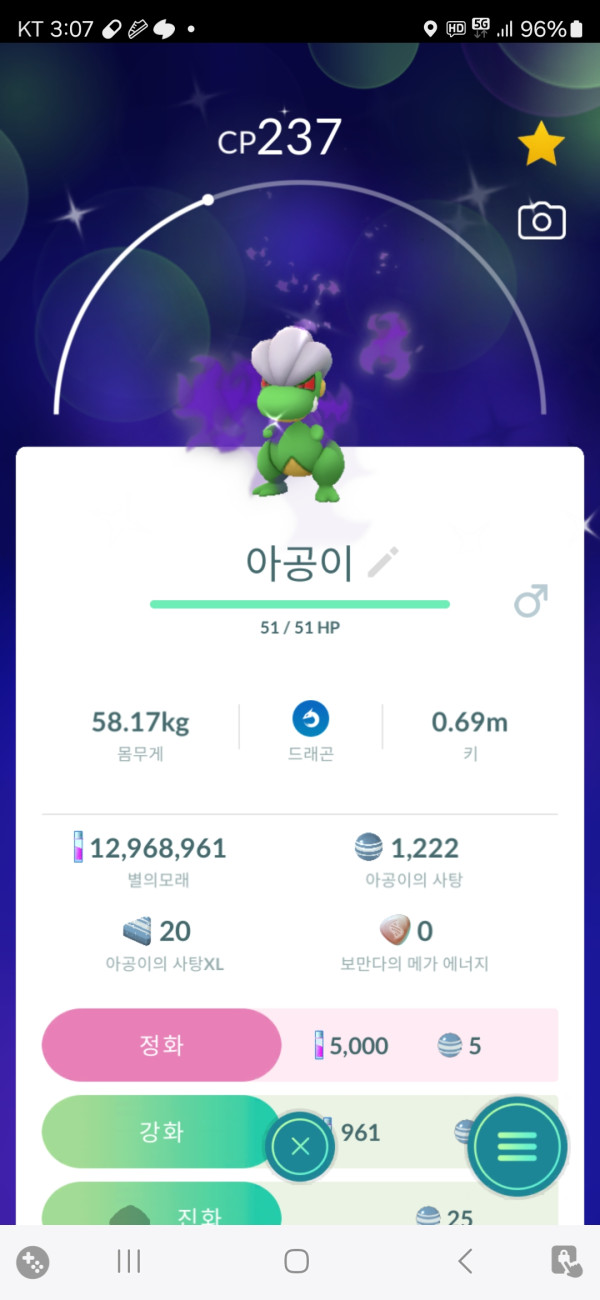Viewport: 600px width, 1300px height.
Task: Open the AR camera for this Pokémon
Action: pyautogui.click(x=541, y=220)
